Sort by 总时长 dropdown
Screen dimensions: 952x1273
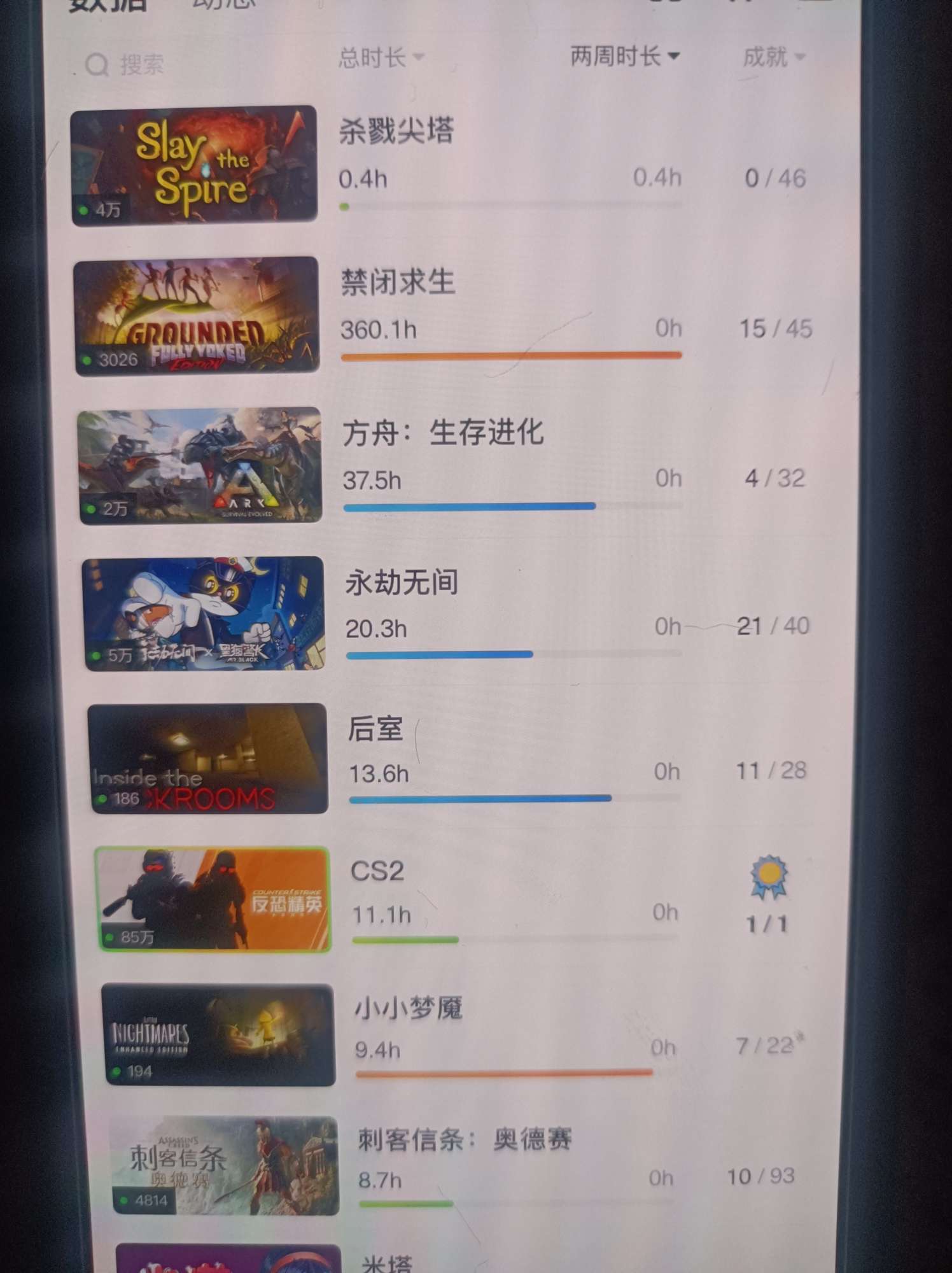click(381, 58)
